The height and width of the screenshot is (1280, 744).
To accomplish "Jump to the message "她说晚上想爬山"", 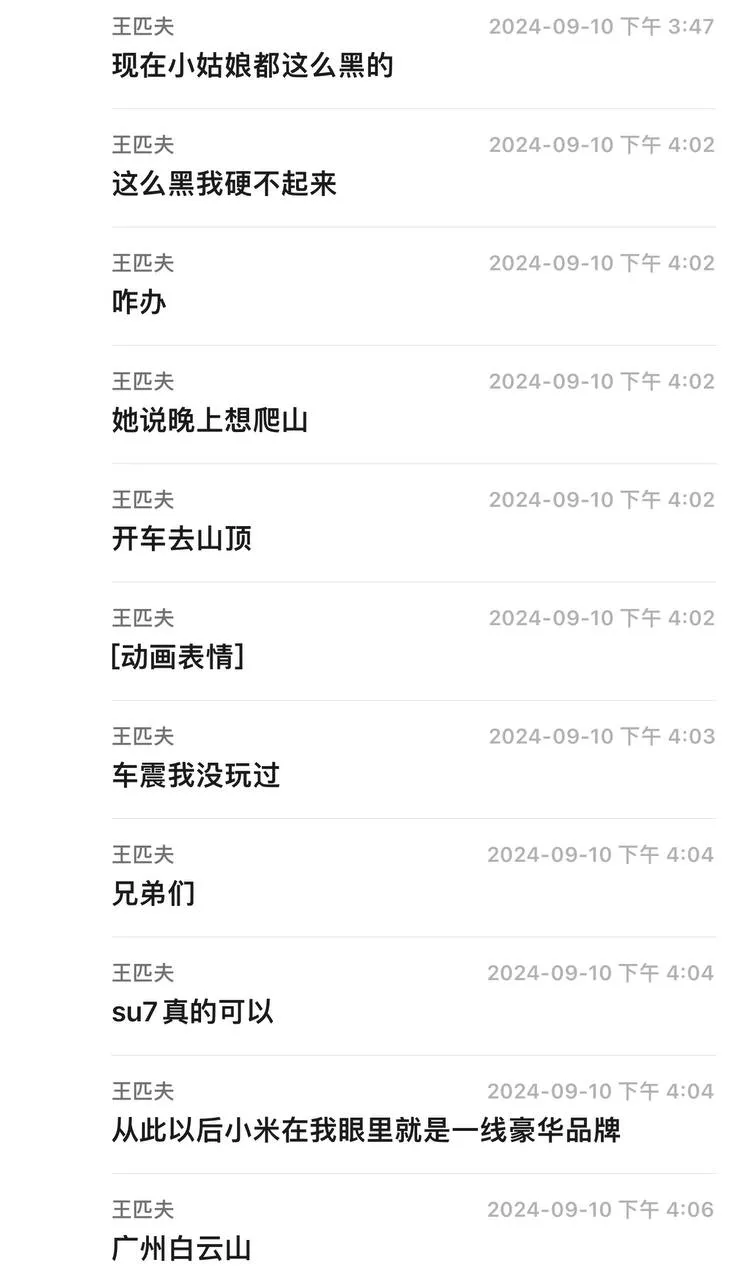I will click(413, 404).
